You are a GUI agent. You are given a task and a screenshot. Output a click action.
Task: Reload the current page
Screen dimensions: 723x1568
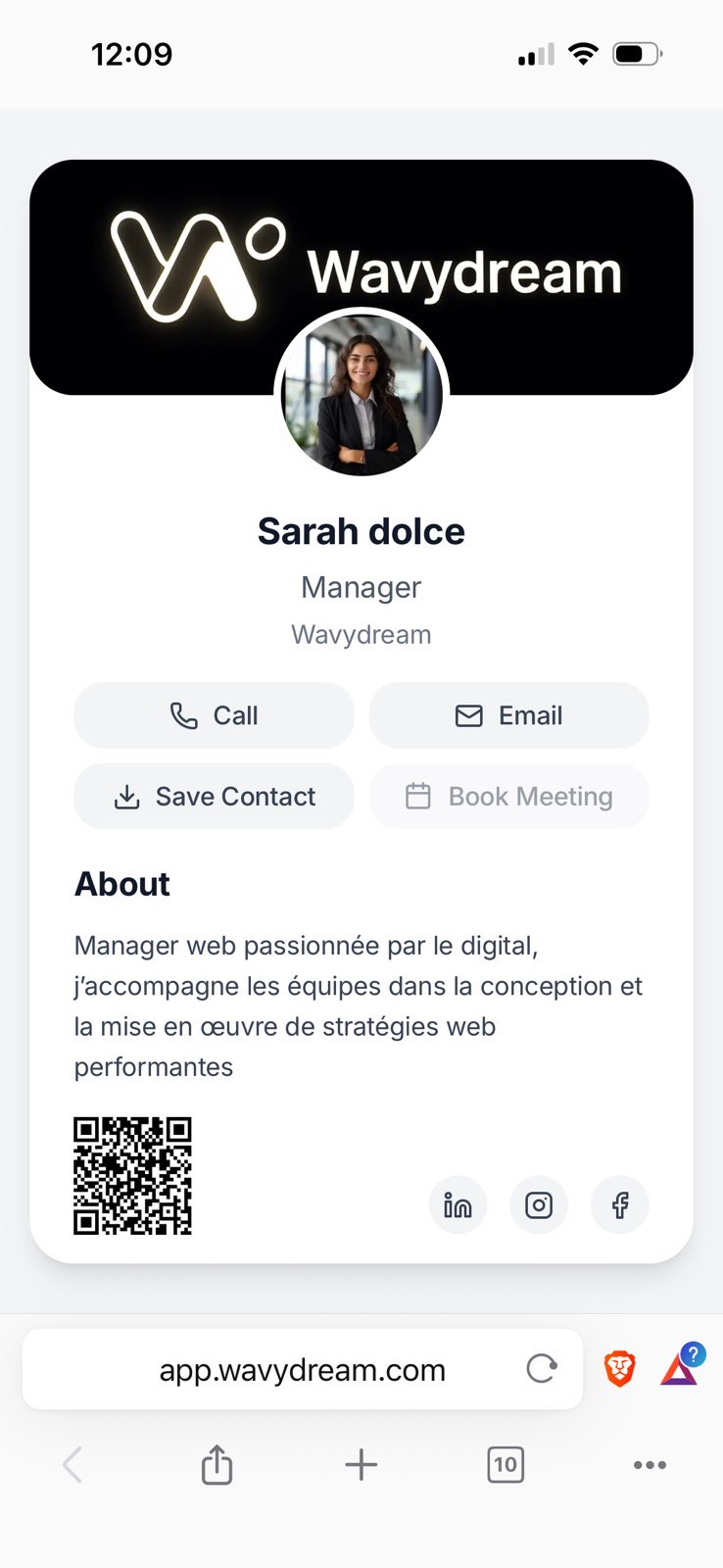point(541,1368)
